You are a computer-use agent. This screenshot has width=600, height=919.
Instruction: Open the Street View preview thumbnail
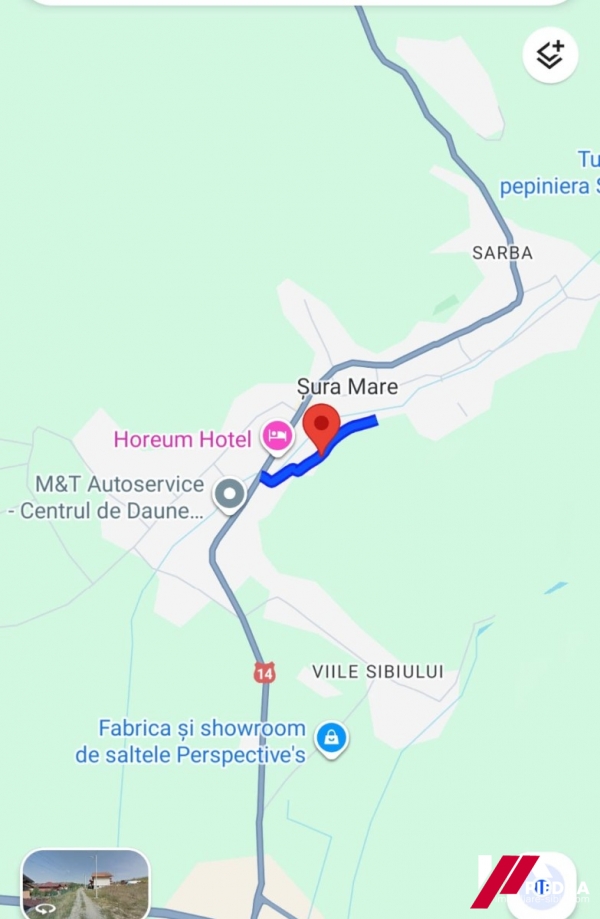tap(85, 884)
